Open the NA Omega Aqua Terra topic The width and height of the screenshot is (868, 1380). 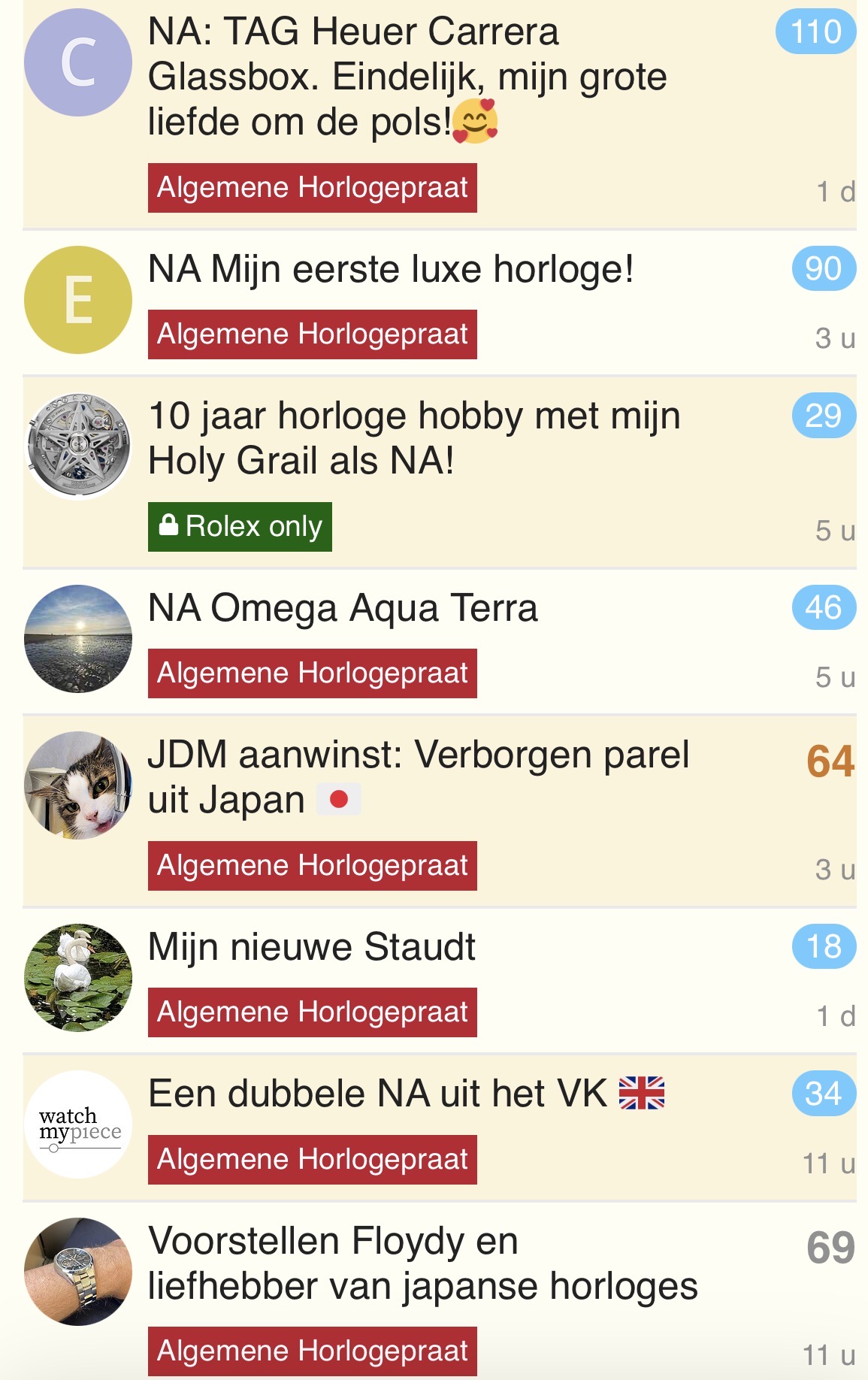343,608
